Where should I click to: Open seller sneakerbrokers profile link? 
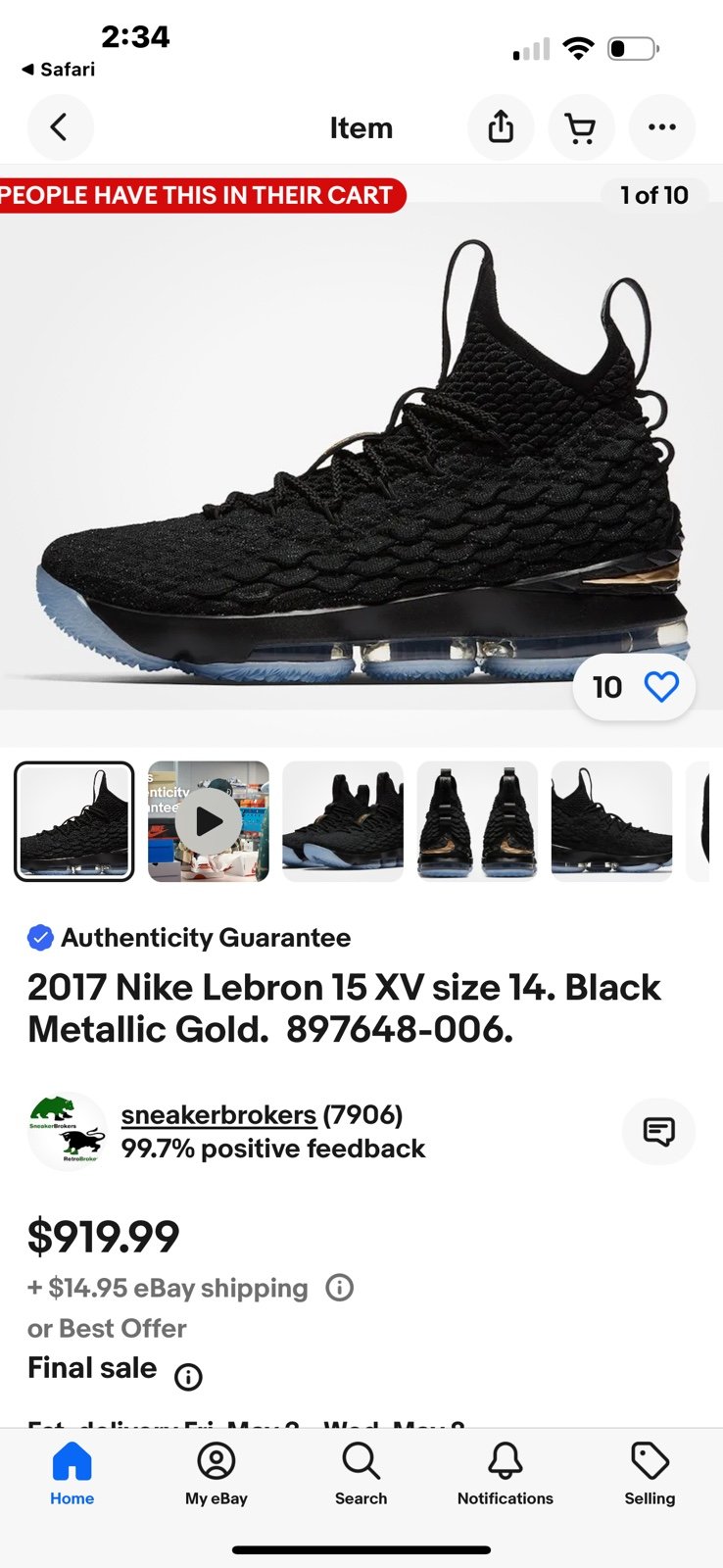(x=218, y=1115)
